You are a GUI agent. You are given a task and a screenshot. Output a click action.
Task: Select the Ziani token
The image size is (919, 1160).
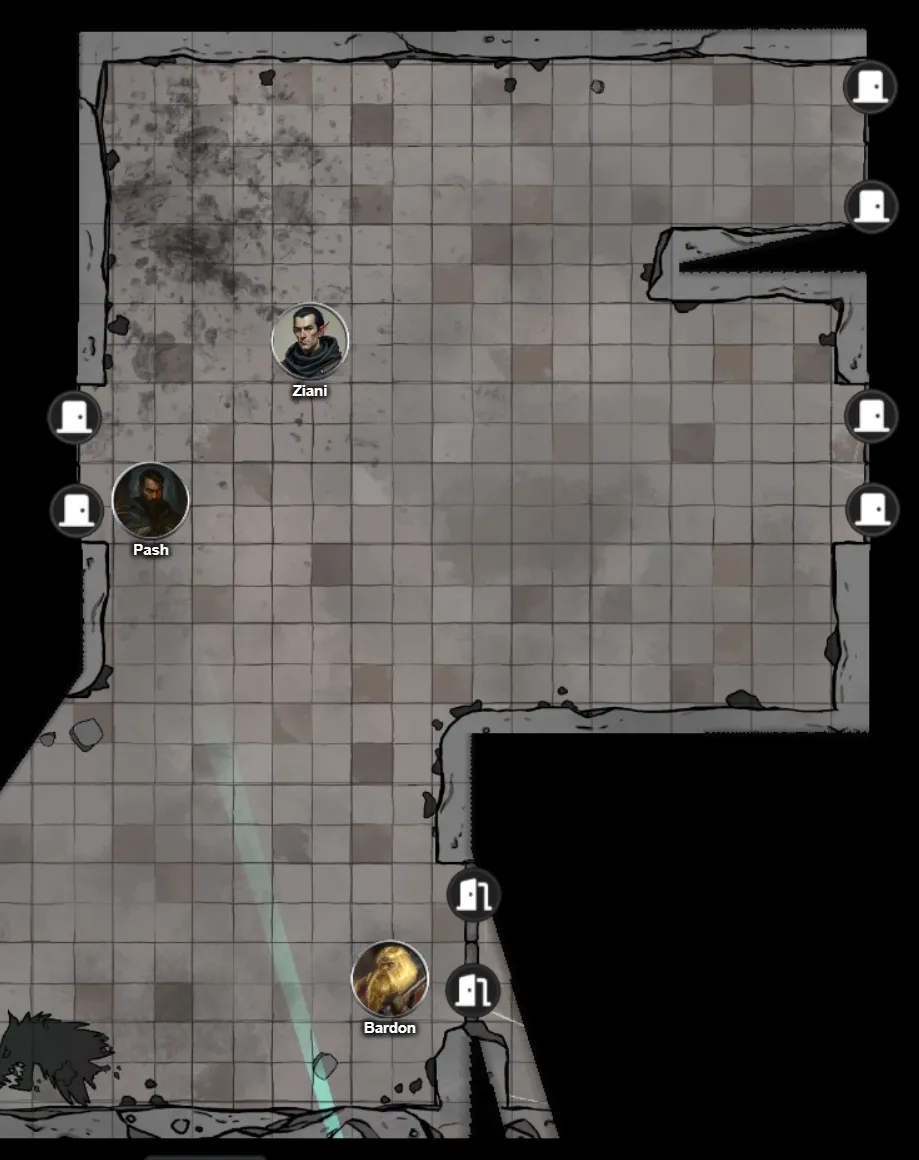coord(310,342)
